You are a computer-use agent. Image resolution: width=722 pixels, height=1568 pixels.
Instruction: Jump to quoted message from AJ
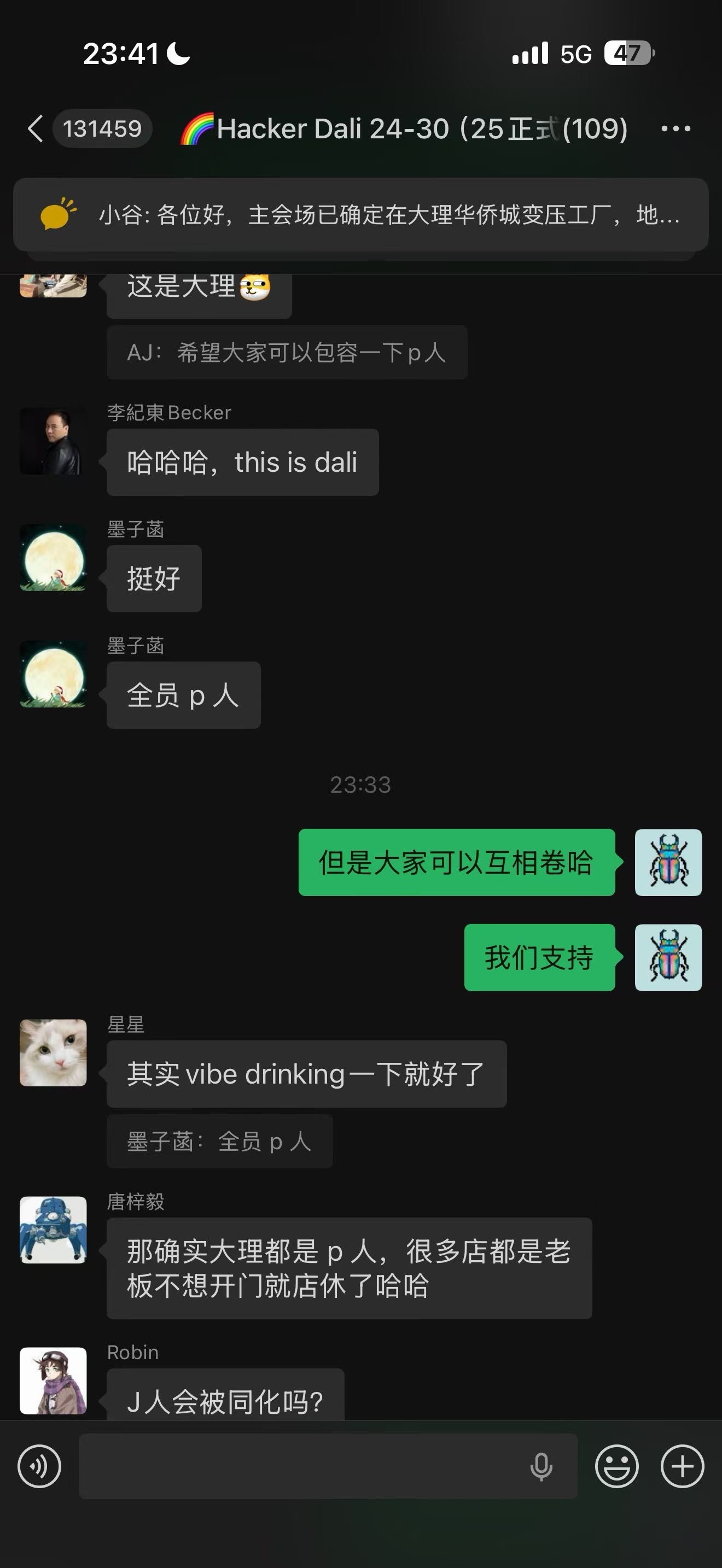coord(287,353)
